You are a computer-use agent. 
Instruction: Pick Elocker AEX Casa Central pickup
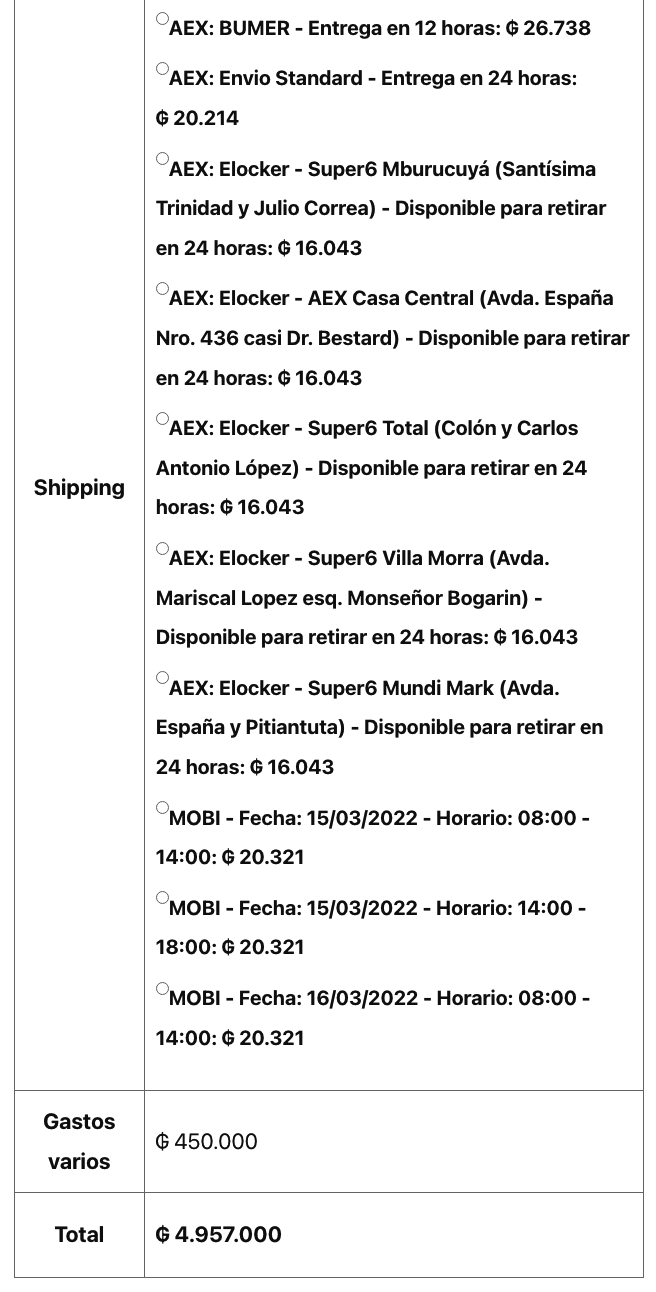[163, 289]
